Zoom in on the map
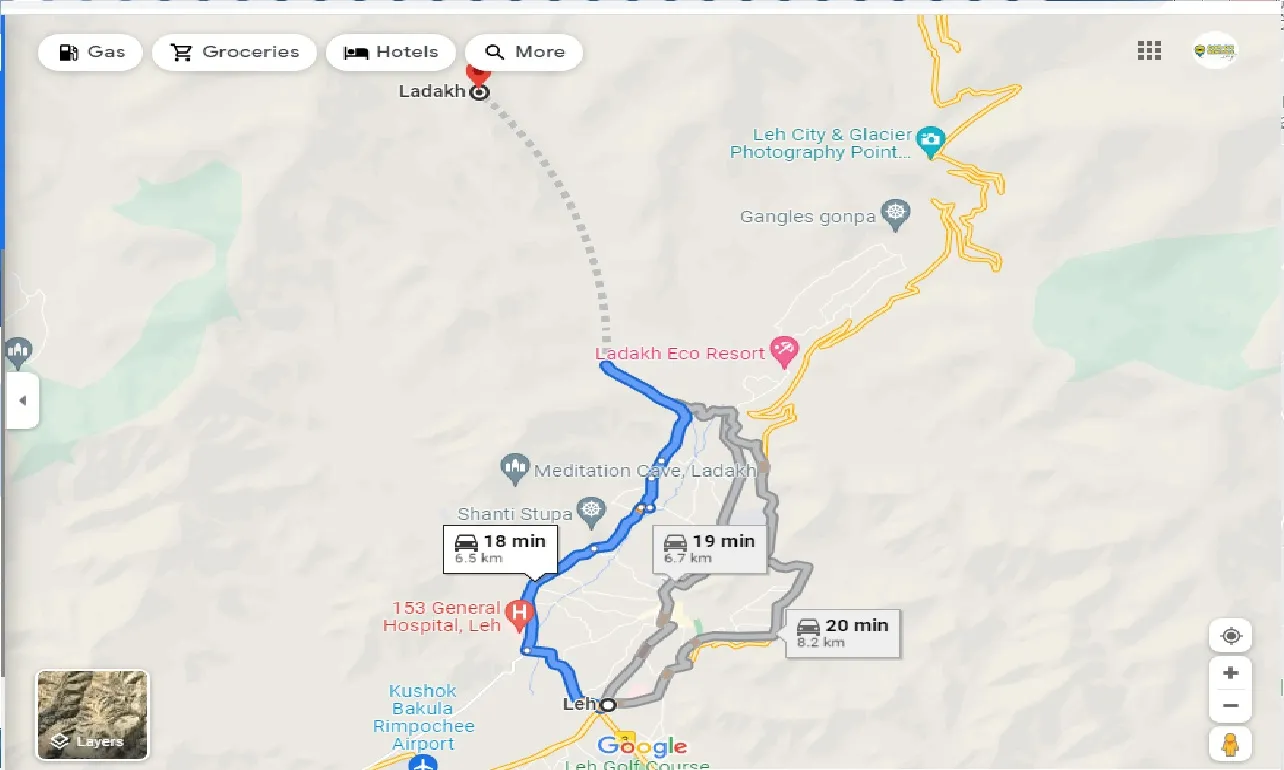1284x770 pixels. coord(1230,673)
